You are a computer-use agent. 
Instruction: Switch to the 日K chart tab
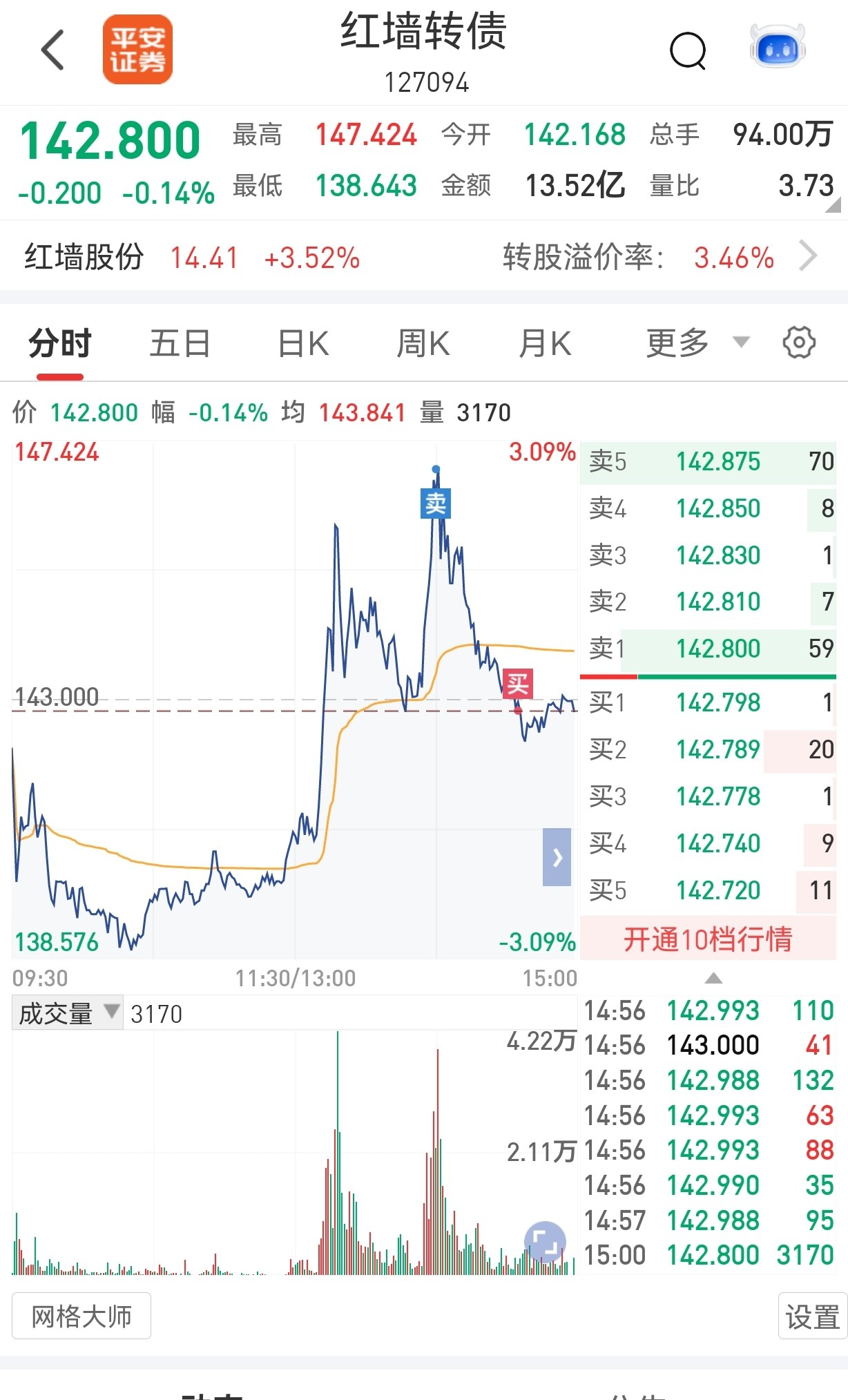(x=302, y=343)
